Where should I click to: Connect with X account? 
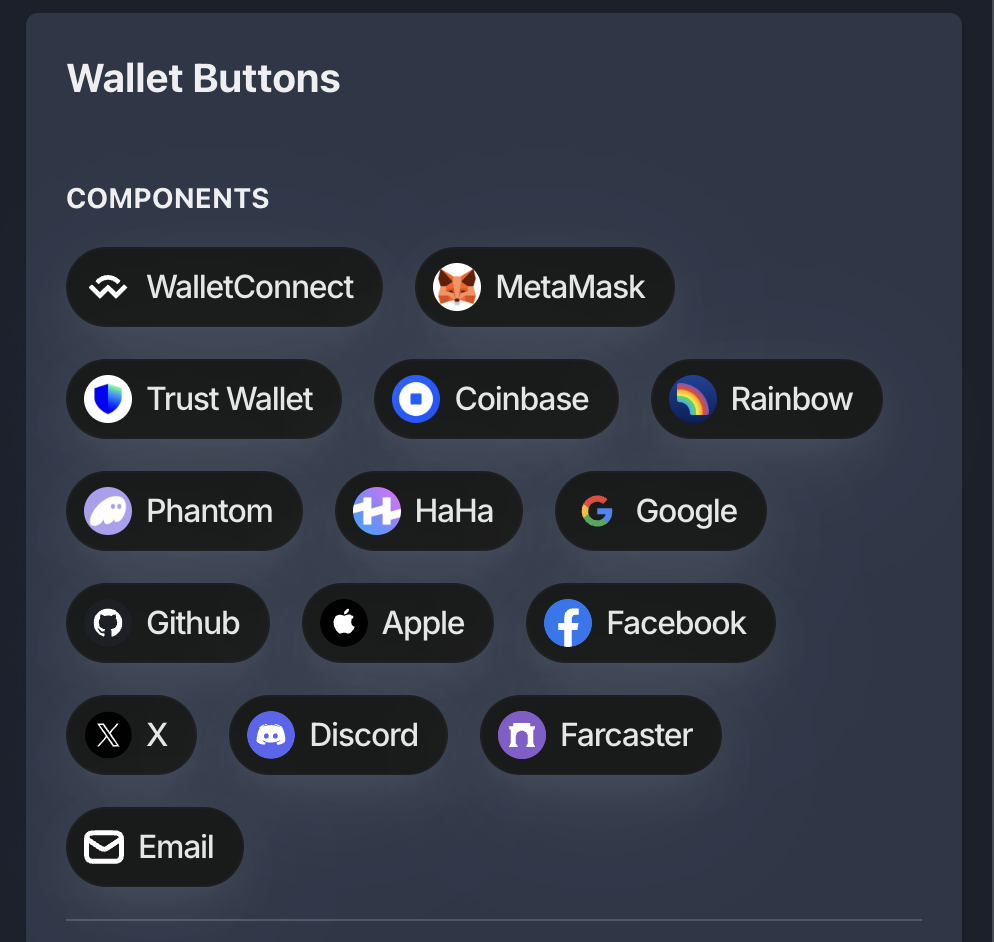[131, 735]
